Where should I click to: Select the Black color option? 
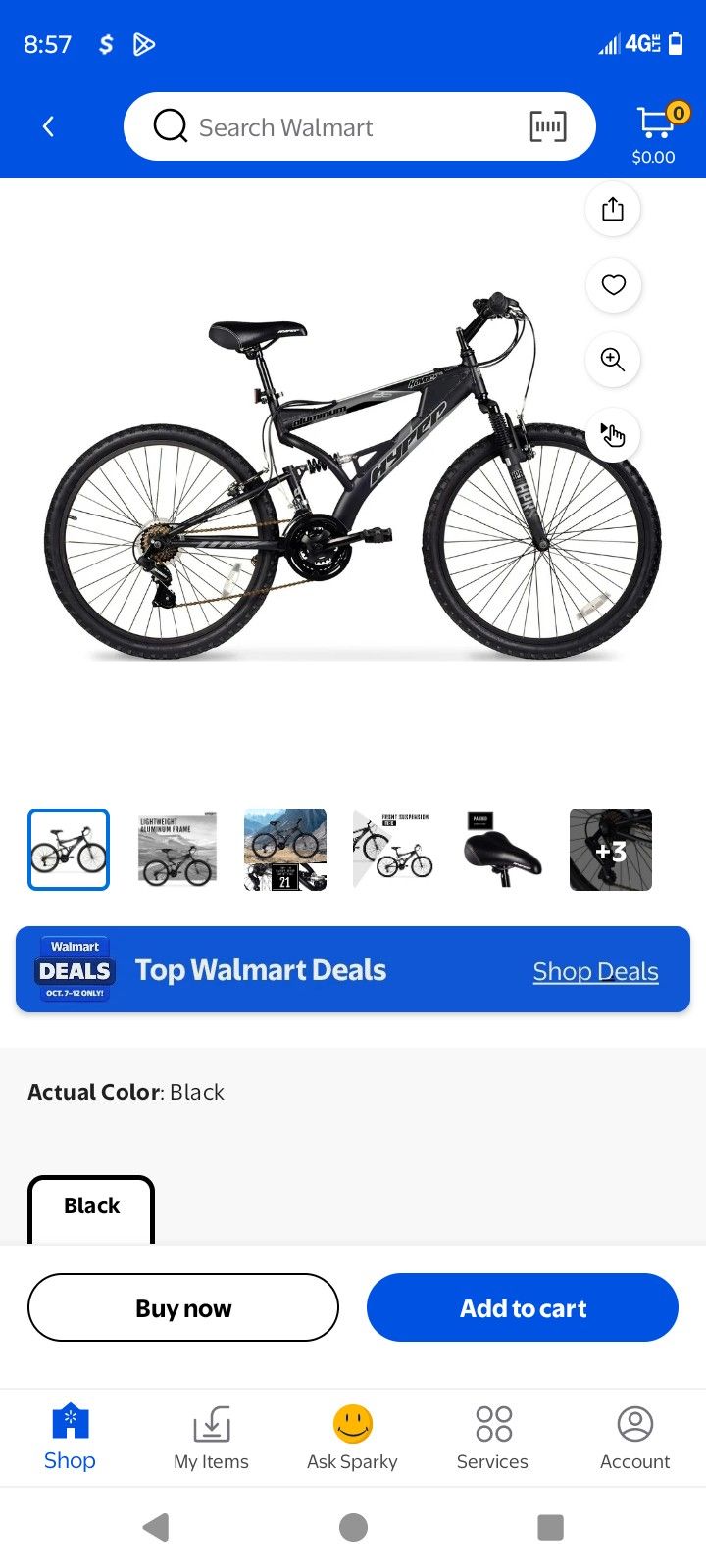(91, 1207)
